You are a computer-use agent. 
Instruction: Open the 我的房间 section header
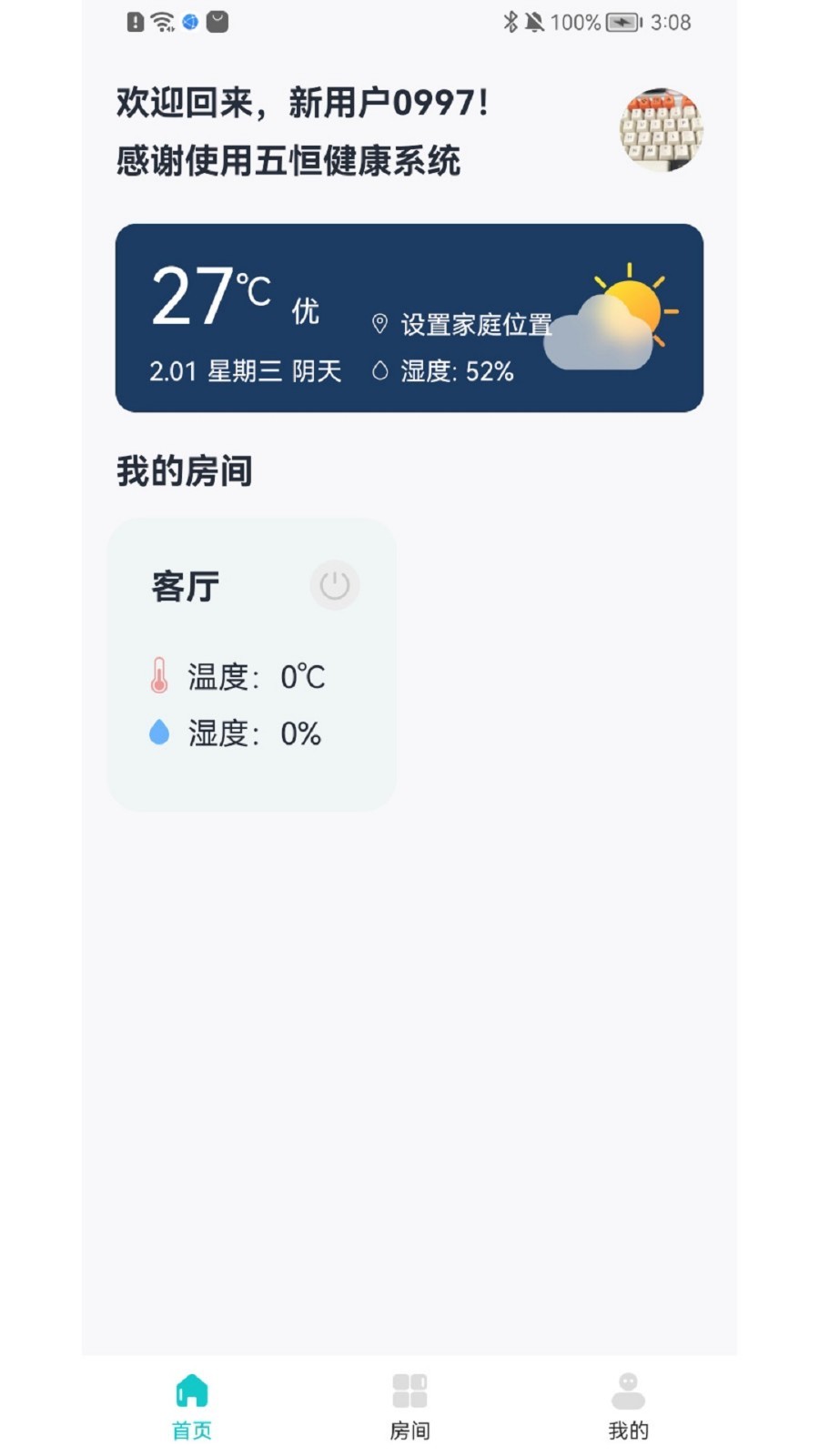(x=184, y=471)
